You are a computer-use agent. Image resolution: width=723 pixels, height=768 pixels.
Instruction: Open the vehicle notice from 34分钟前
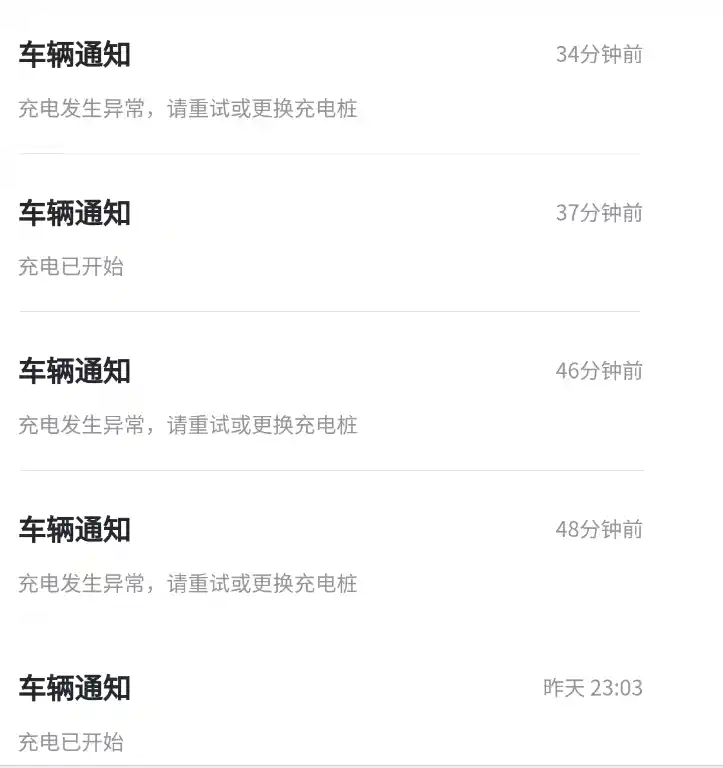pos(330,80)
